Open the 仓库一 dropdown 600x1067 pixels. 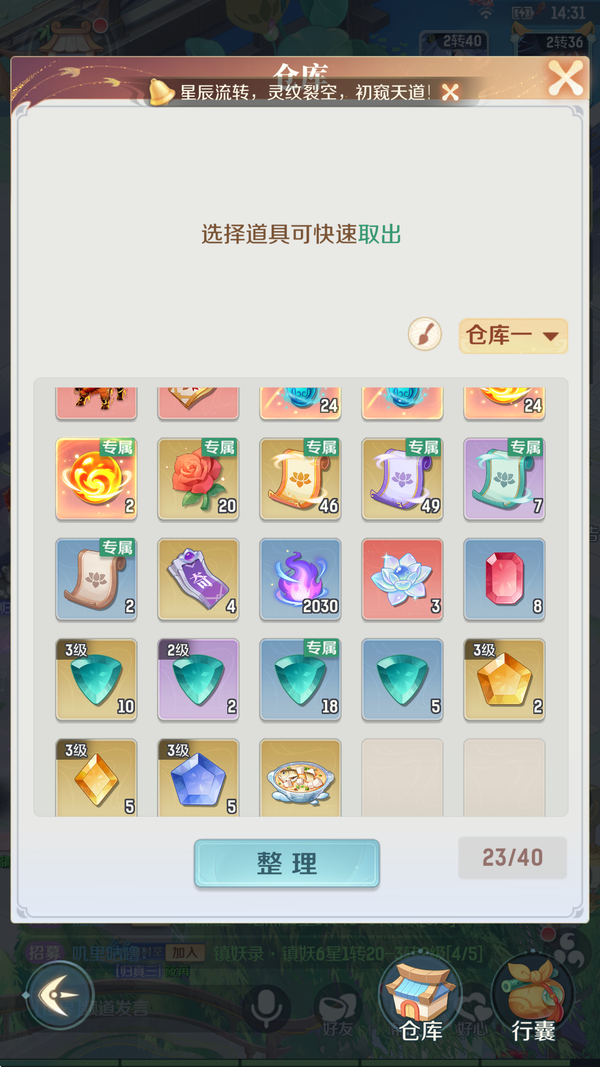(513, 336)
